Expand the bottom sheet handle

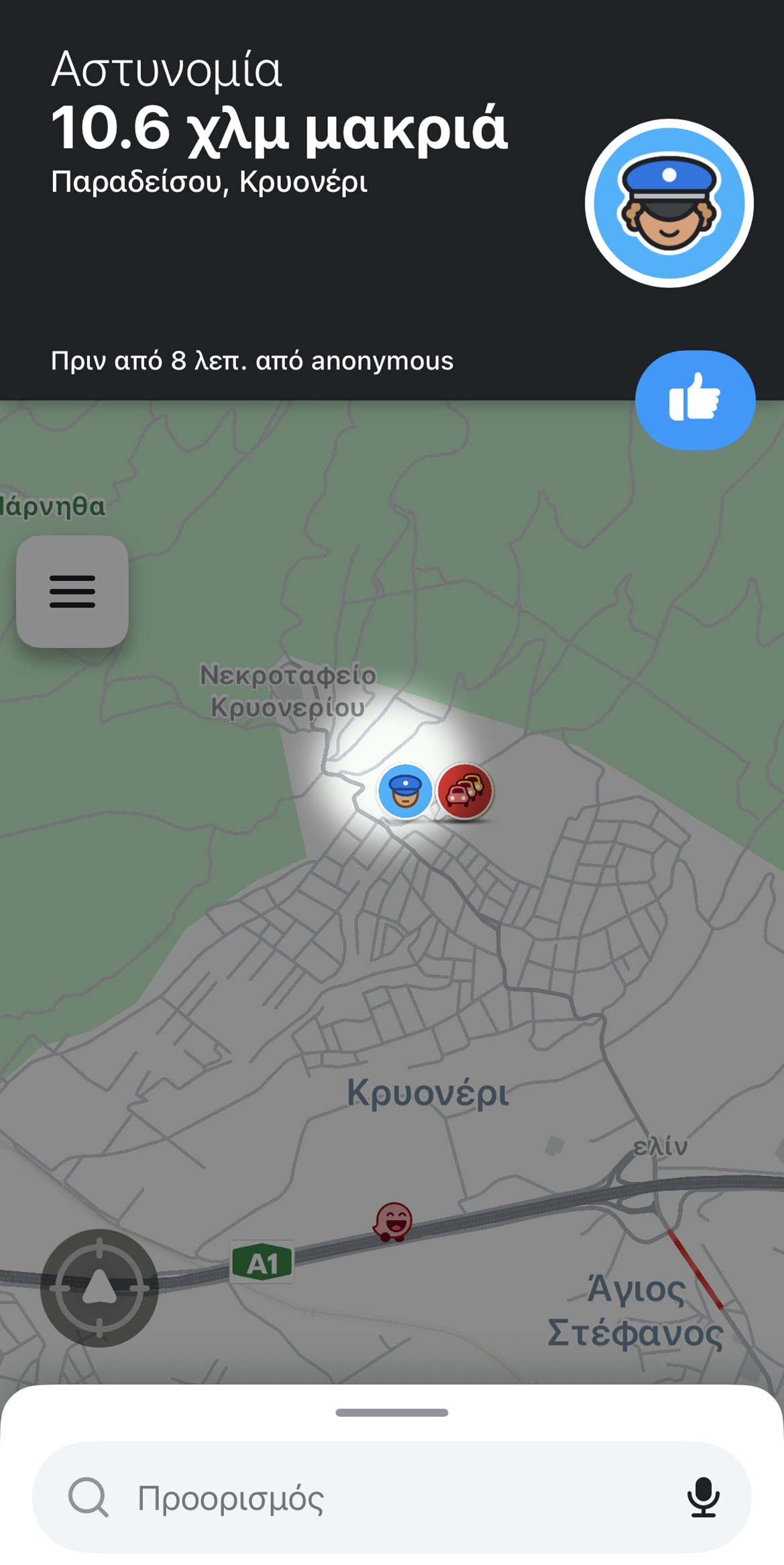(392, 1413)
